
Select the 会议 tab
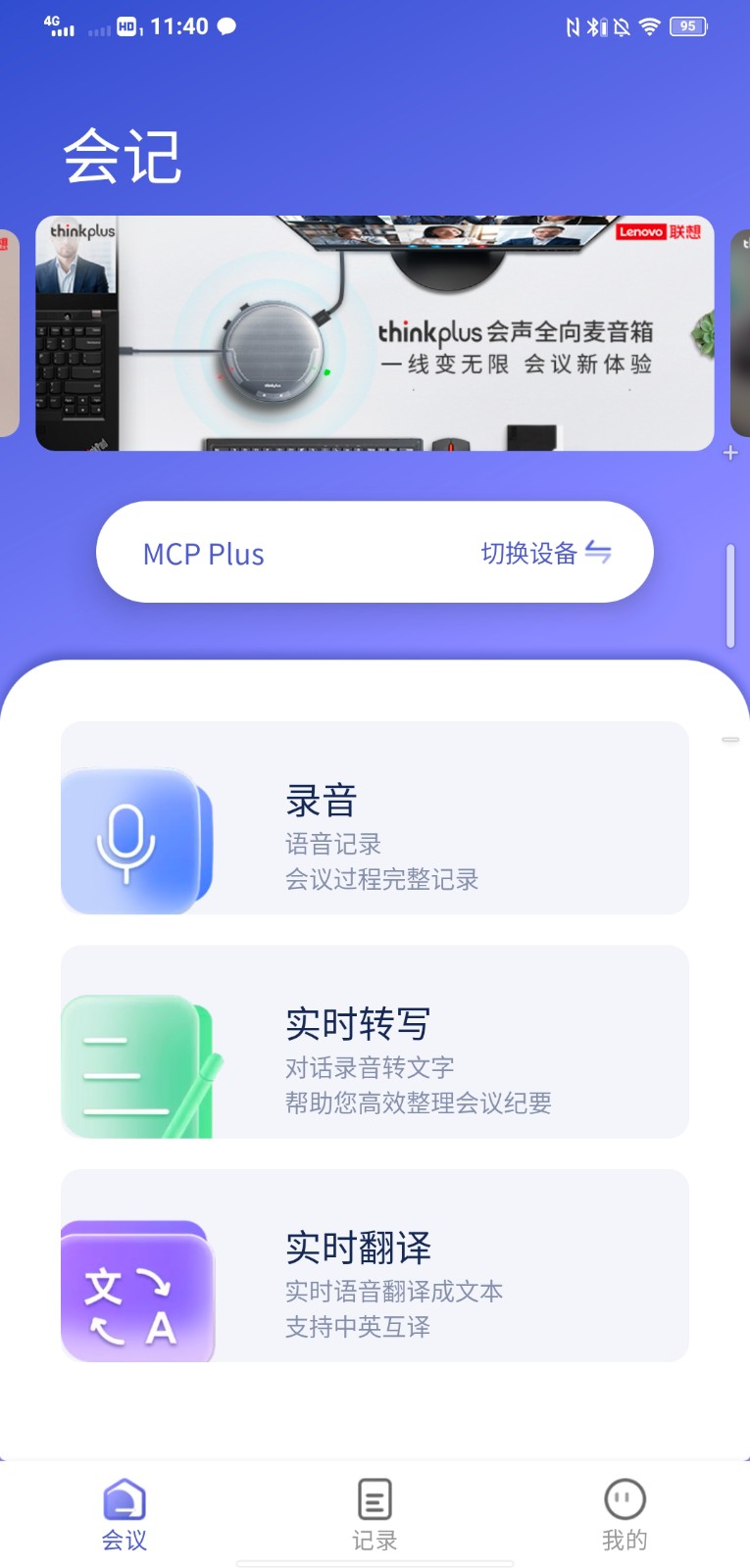[x=125, y=1514]
